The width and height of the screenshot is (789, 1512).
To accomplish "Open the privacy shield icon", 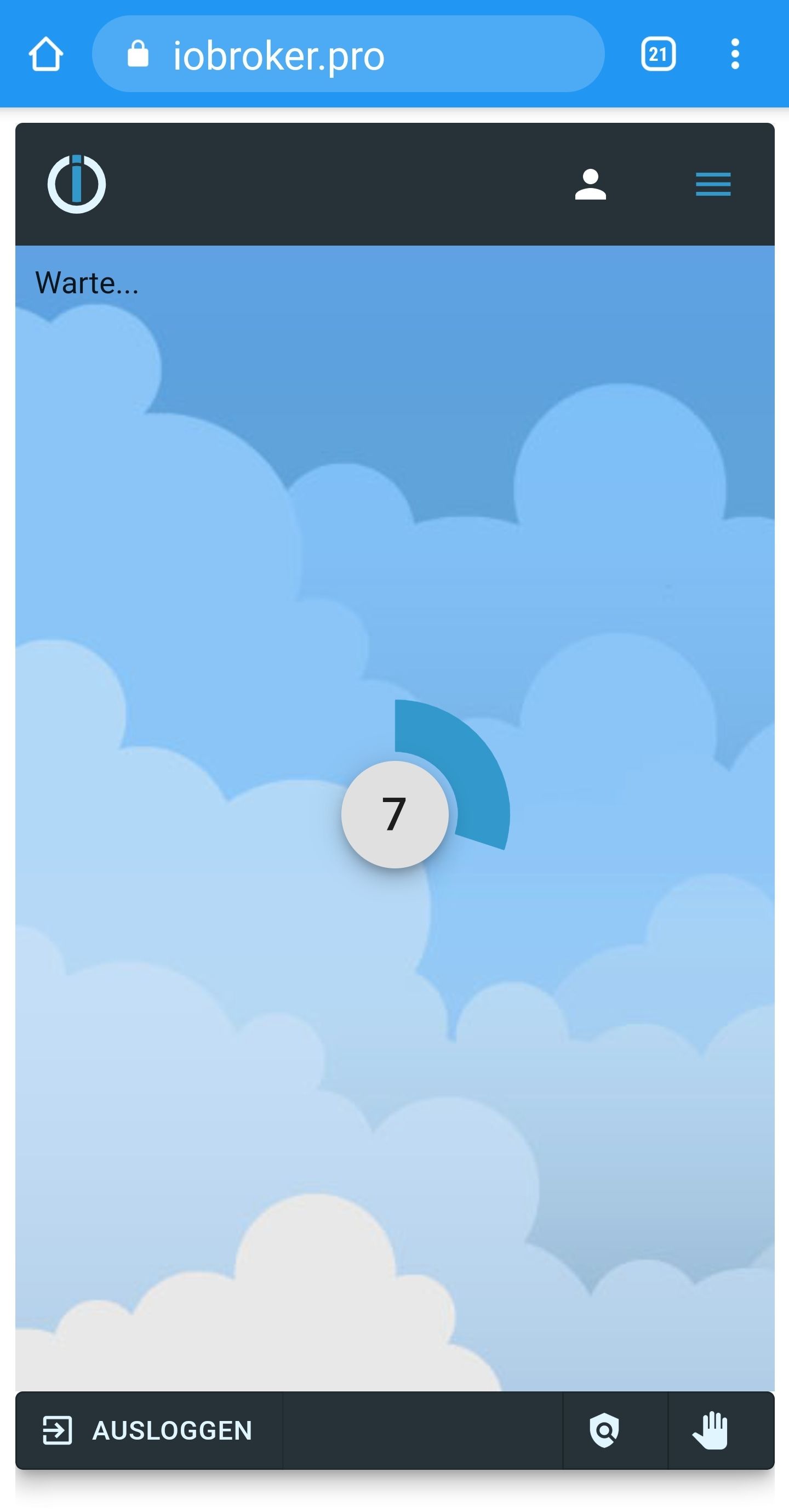I will [x=604, y=1430].
